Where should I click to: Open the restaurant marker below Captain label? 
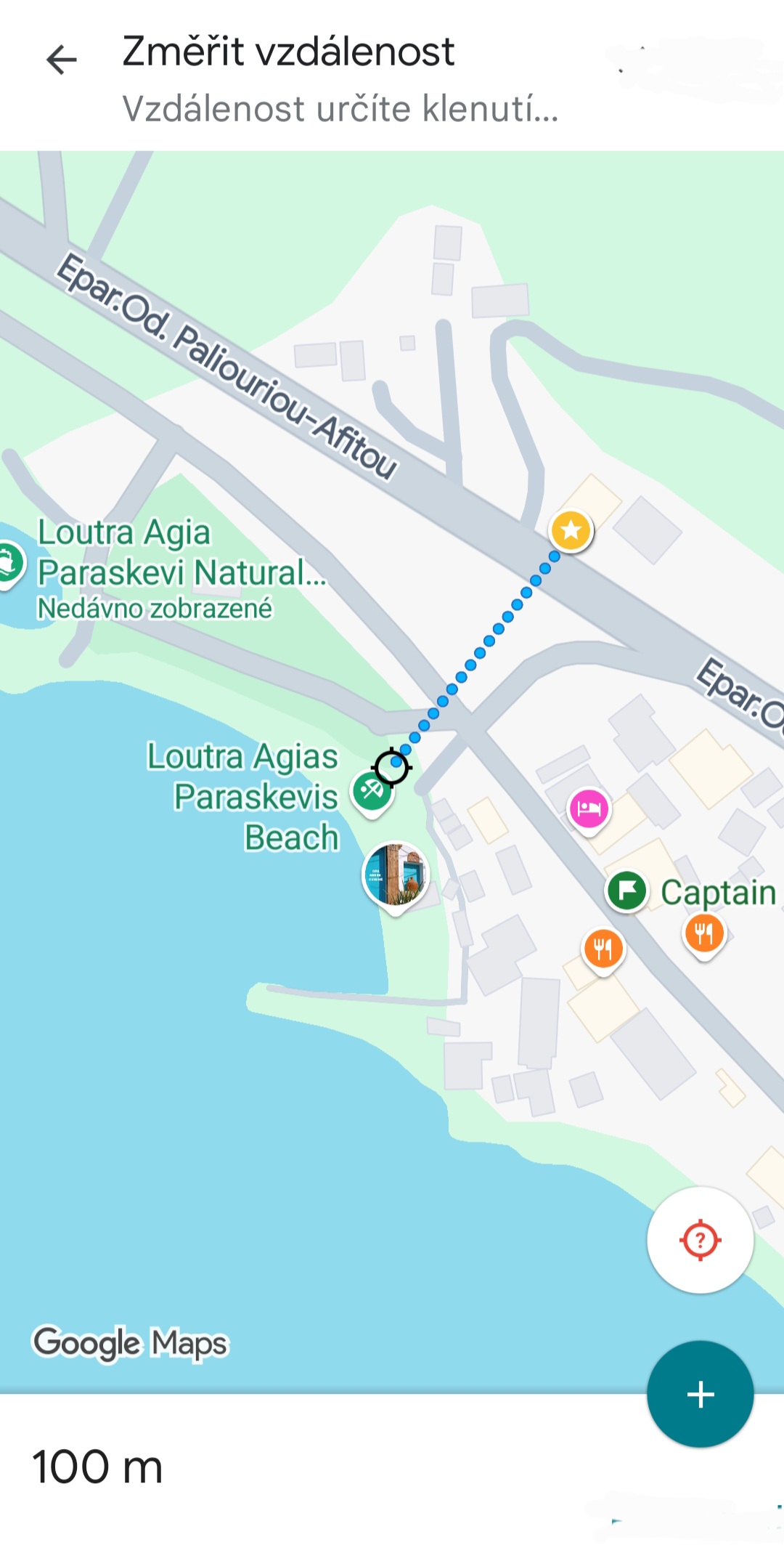coord(704,936)
